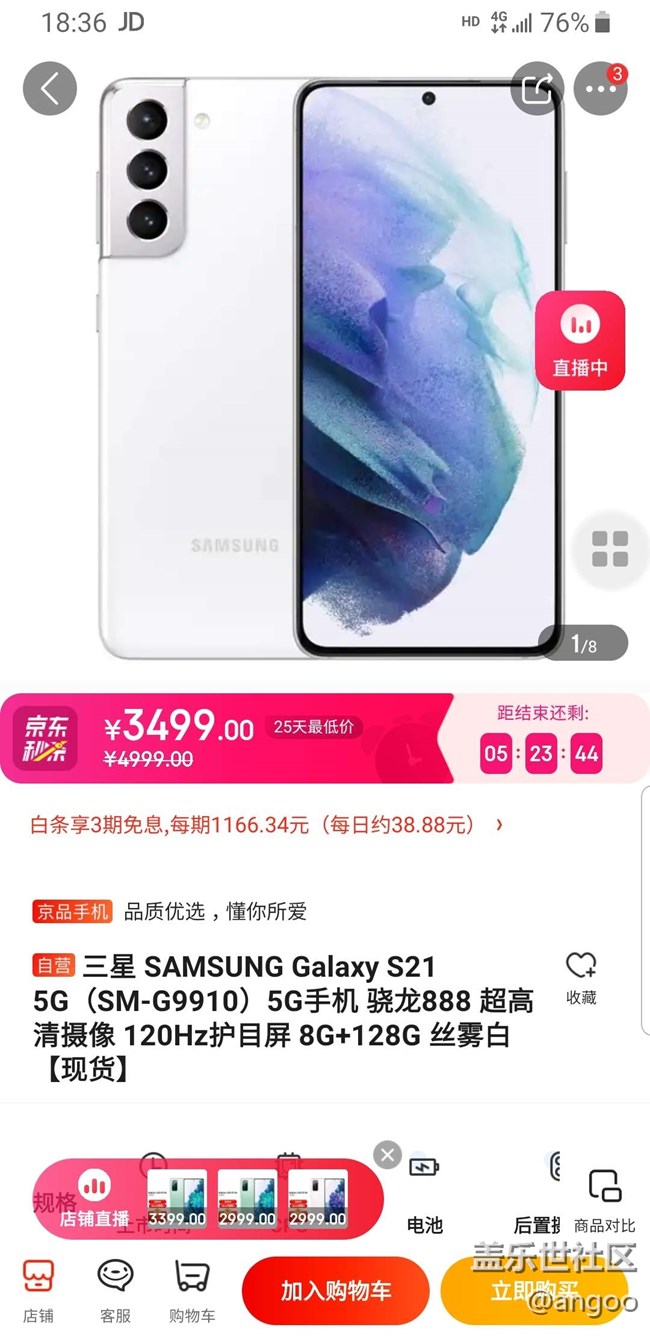Viewport: 650px width, 1336px height.
Task: Open the 购物车 shopping cart
Action: point(192,1290)
